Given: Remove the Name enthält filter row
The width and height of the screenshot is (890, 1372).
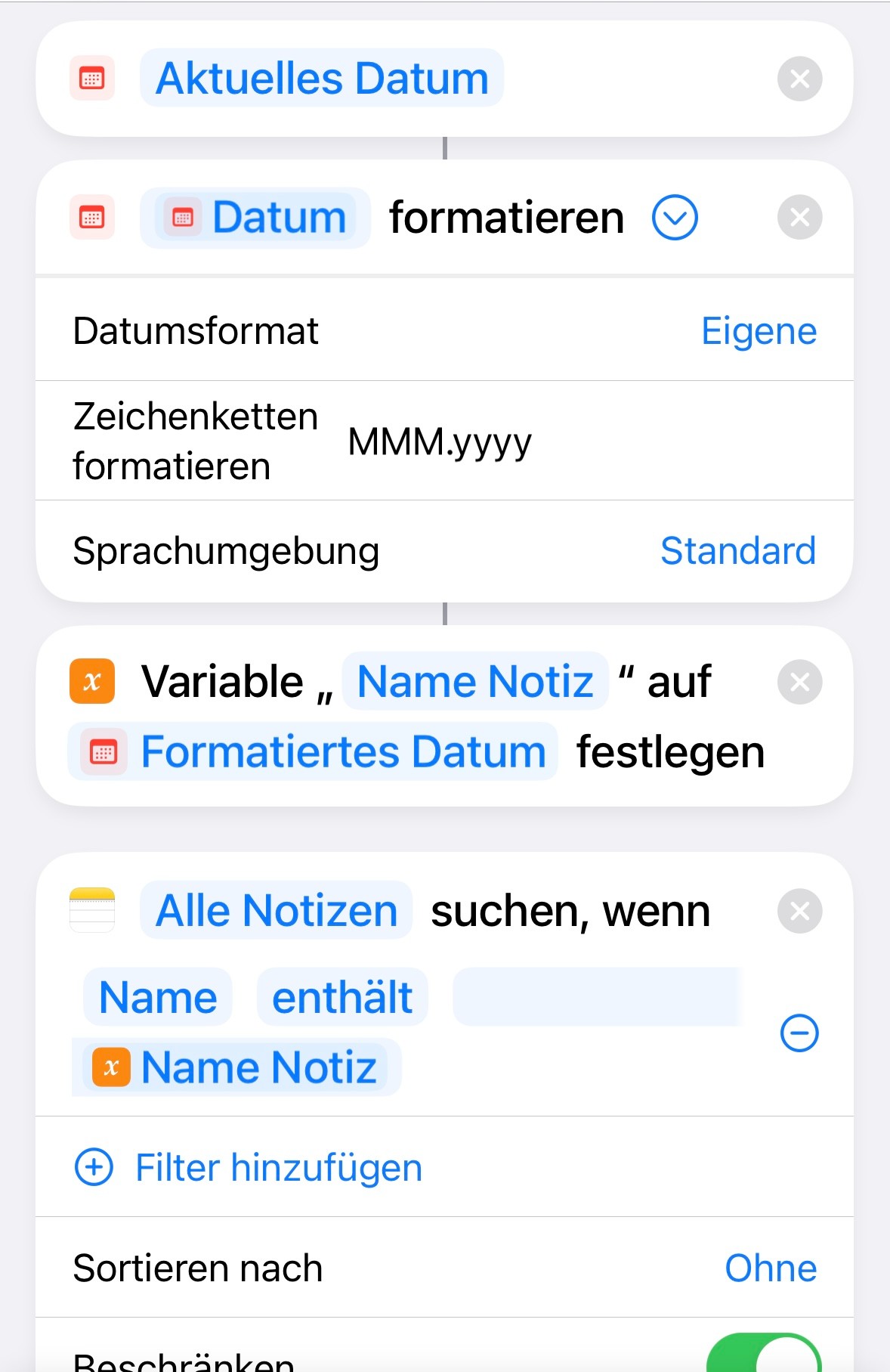Looking at the screenshot, I should (799, 1033).
